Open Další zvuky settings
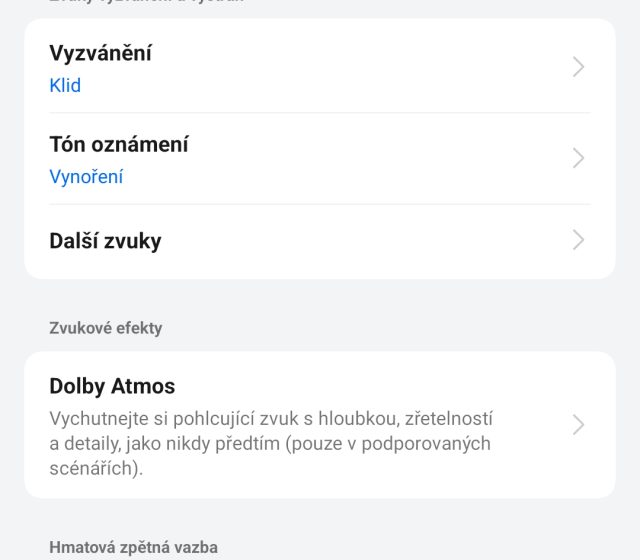Image resolution: width=640 pixels, height=560 pixels. [318, 241]
